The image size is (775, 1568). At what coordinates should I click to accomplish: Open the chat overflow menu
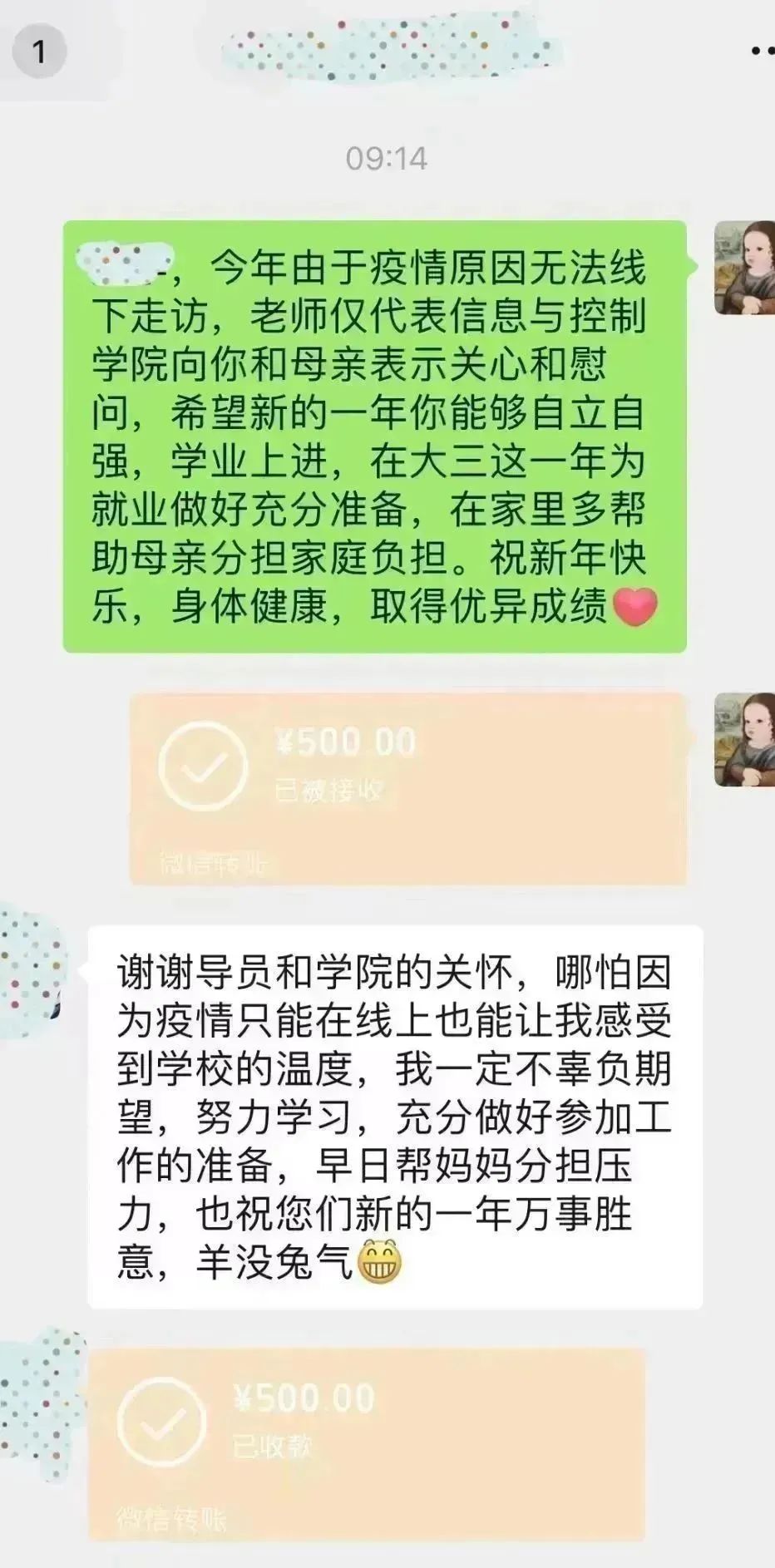[761, 52]
